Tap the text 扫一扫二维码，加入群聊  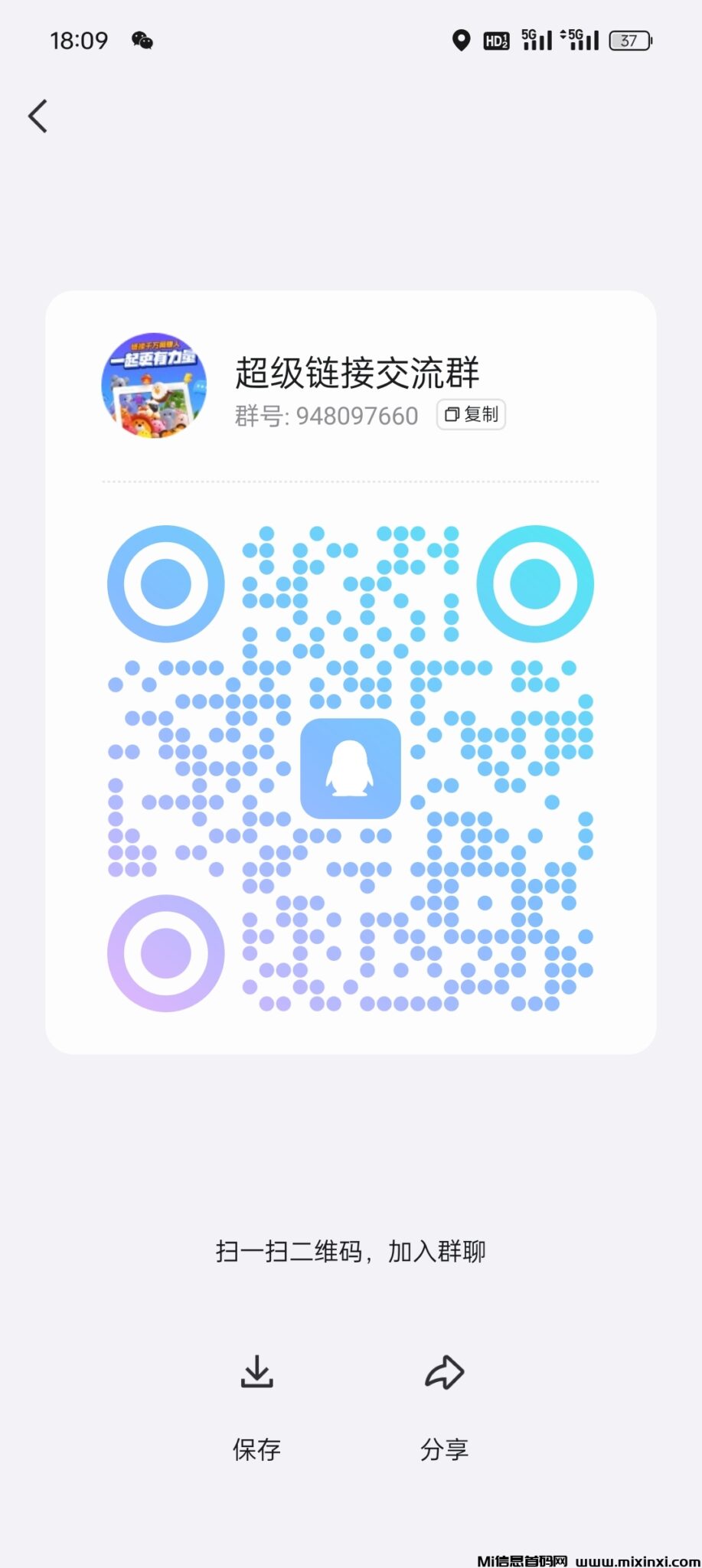(351, 1249)
